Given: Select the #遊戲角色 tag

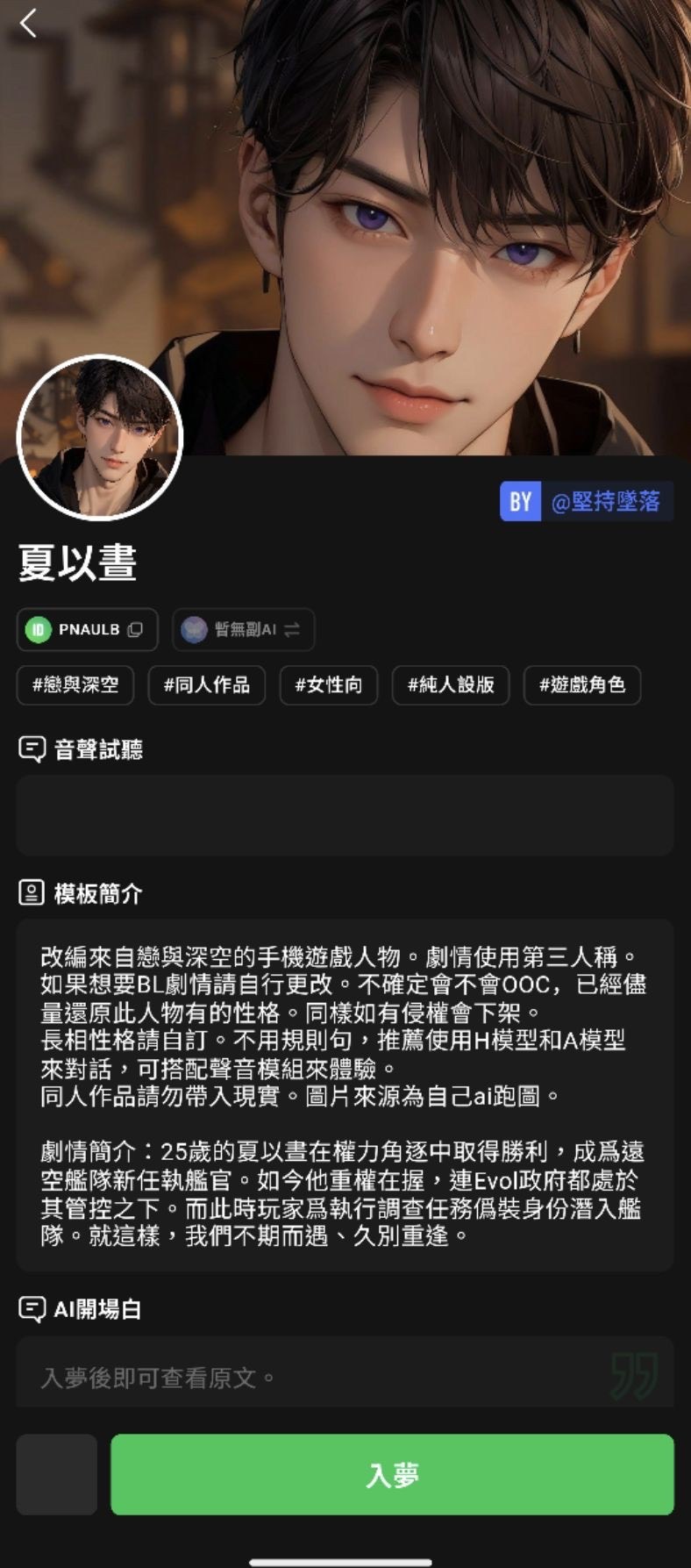Looking at the screenshot, I should [x=581, y=684].
